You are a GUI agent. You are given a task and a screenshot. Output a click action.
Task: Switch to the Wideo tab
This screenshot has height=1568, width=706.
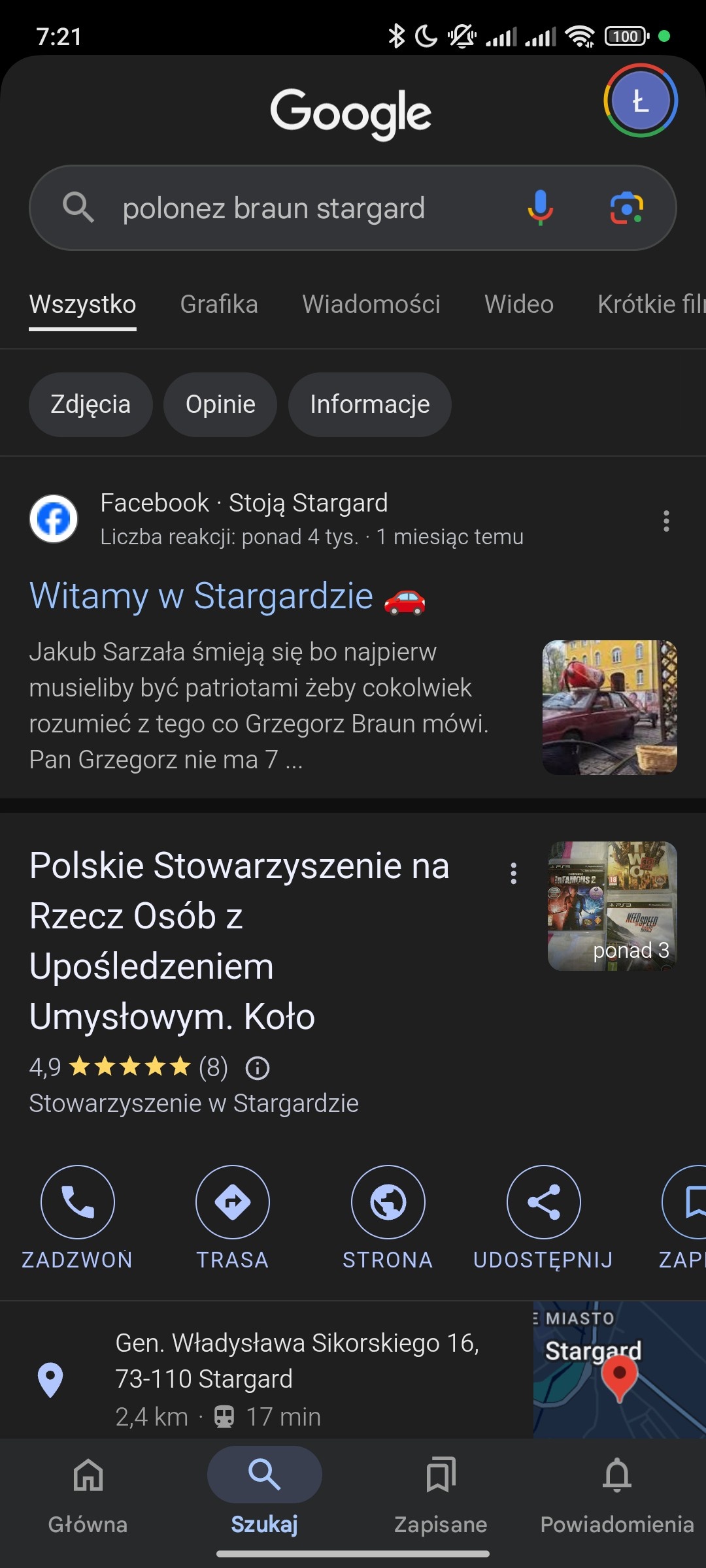(x=518, y=304)
